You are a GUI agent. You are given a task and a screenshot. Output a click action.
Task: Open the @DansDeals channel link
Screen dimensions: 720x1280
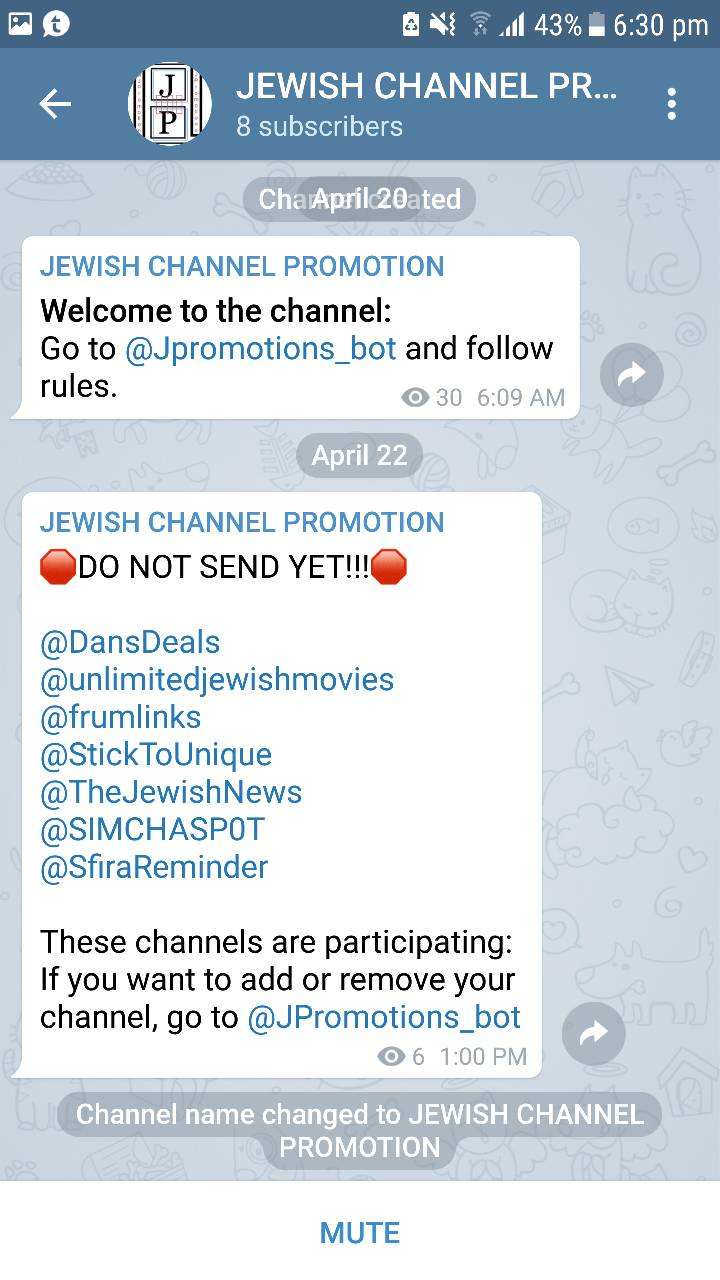coord(130,642)
